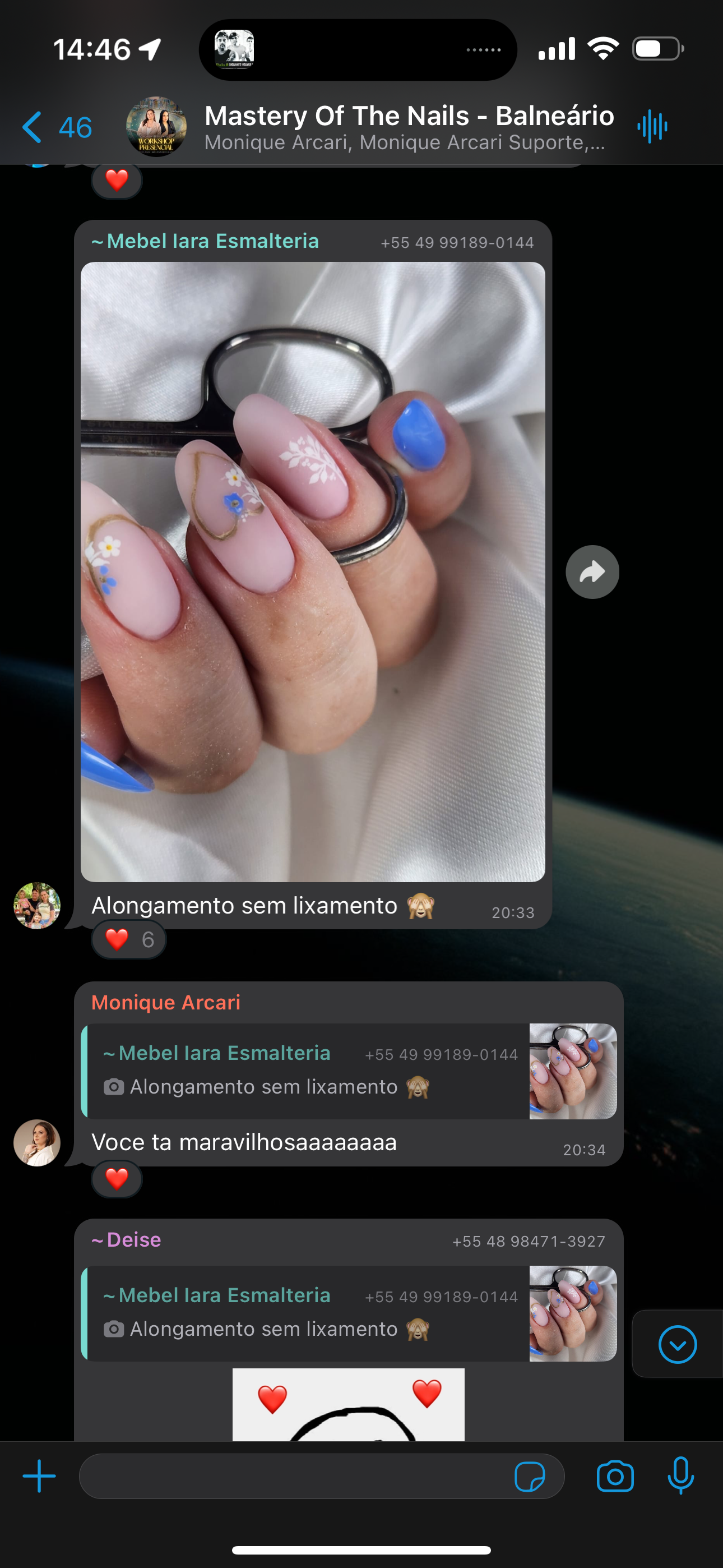Viewport: 723px width, 1568px height.
Task: View the heart reaction at the top message
Action: point(117,180)
